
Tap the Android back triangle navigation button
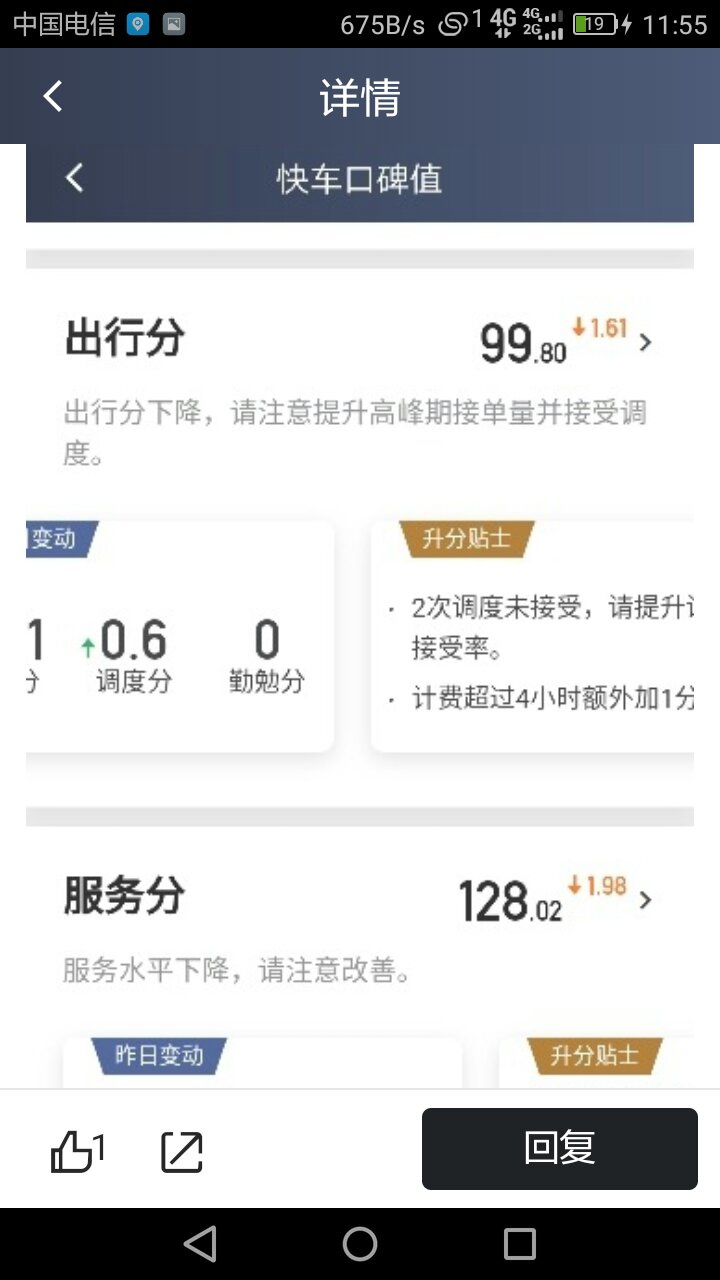(x=198, y=1244)
